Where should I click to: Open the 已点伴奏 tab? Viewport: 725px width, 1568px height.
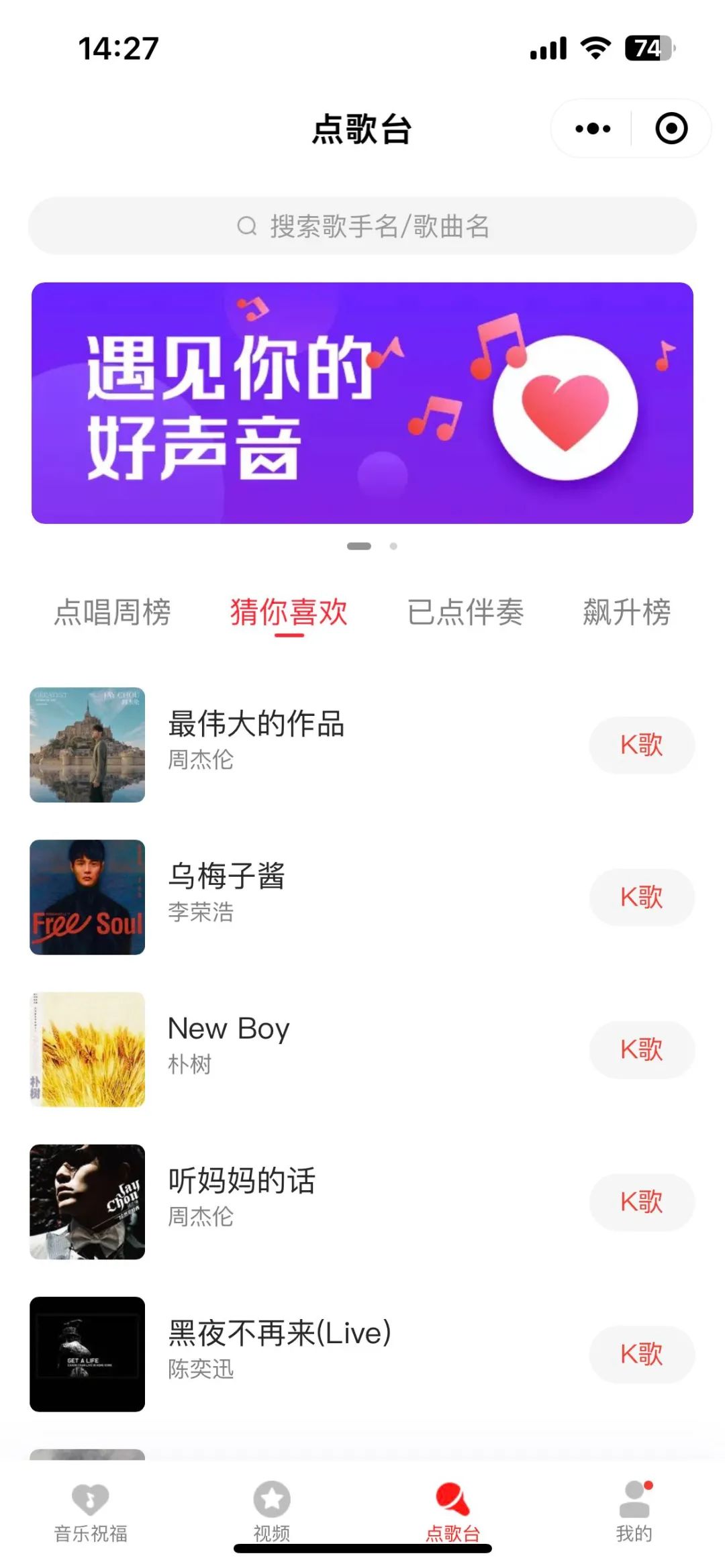pos(465,612)
